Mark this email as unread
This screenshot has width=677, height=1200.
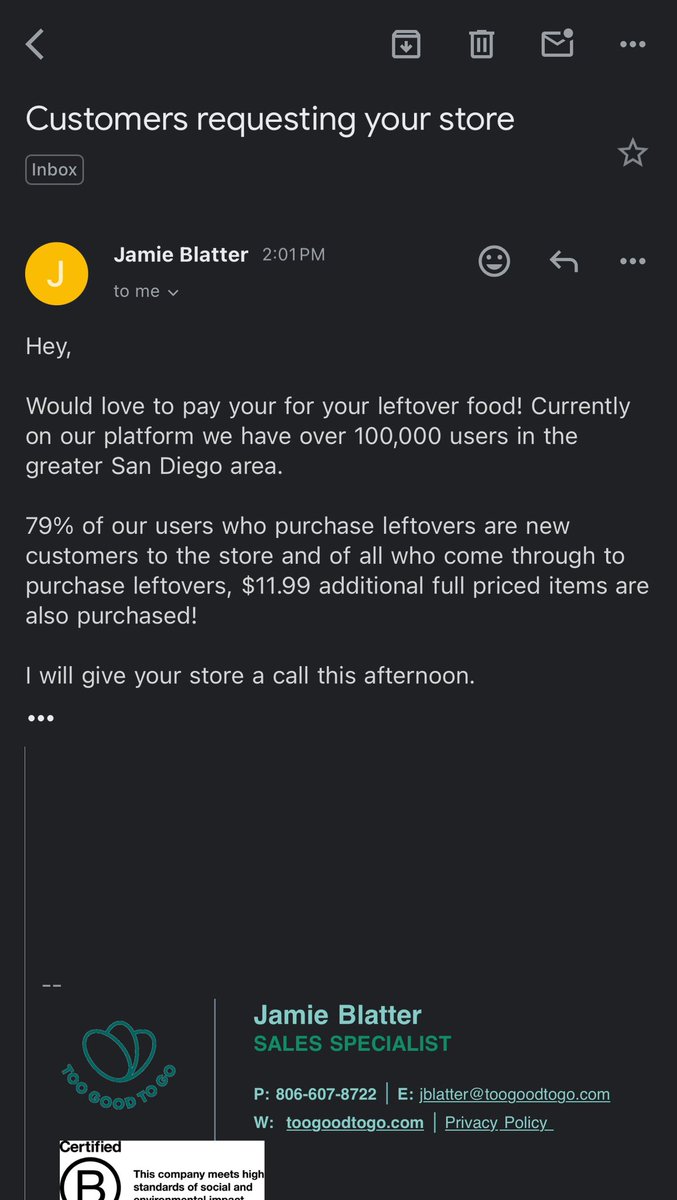point(557,44)
